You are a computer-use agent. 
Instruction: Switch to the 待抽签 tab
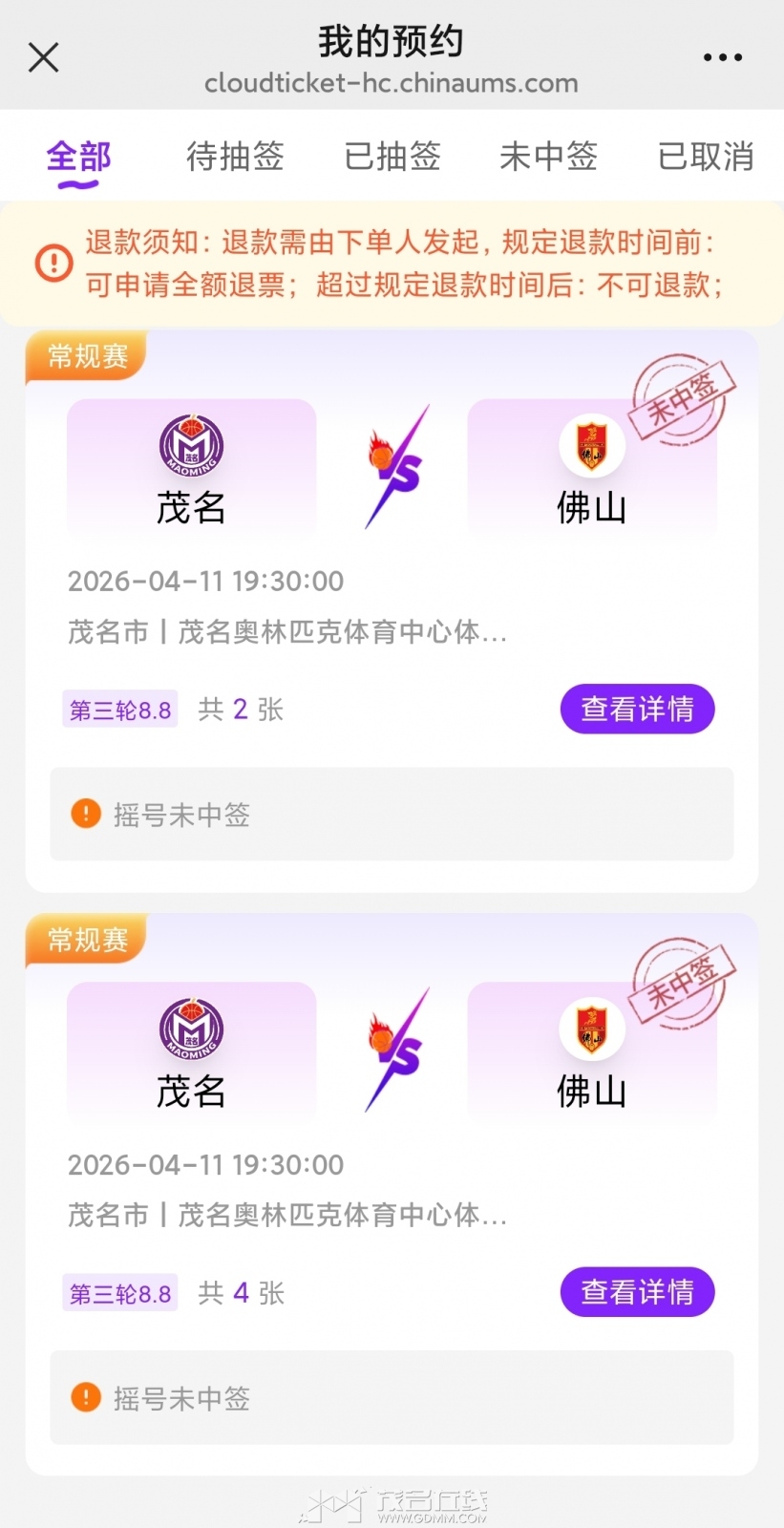click(235, 157)
